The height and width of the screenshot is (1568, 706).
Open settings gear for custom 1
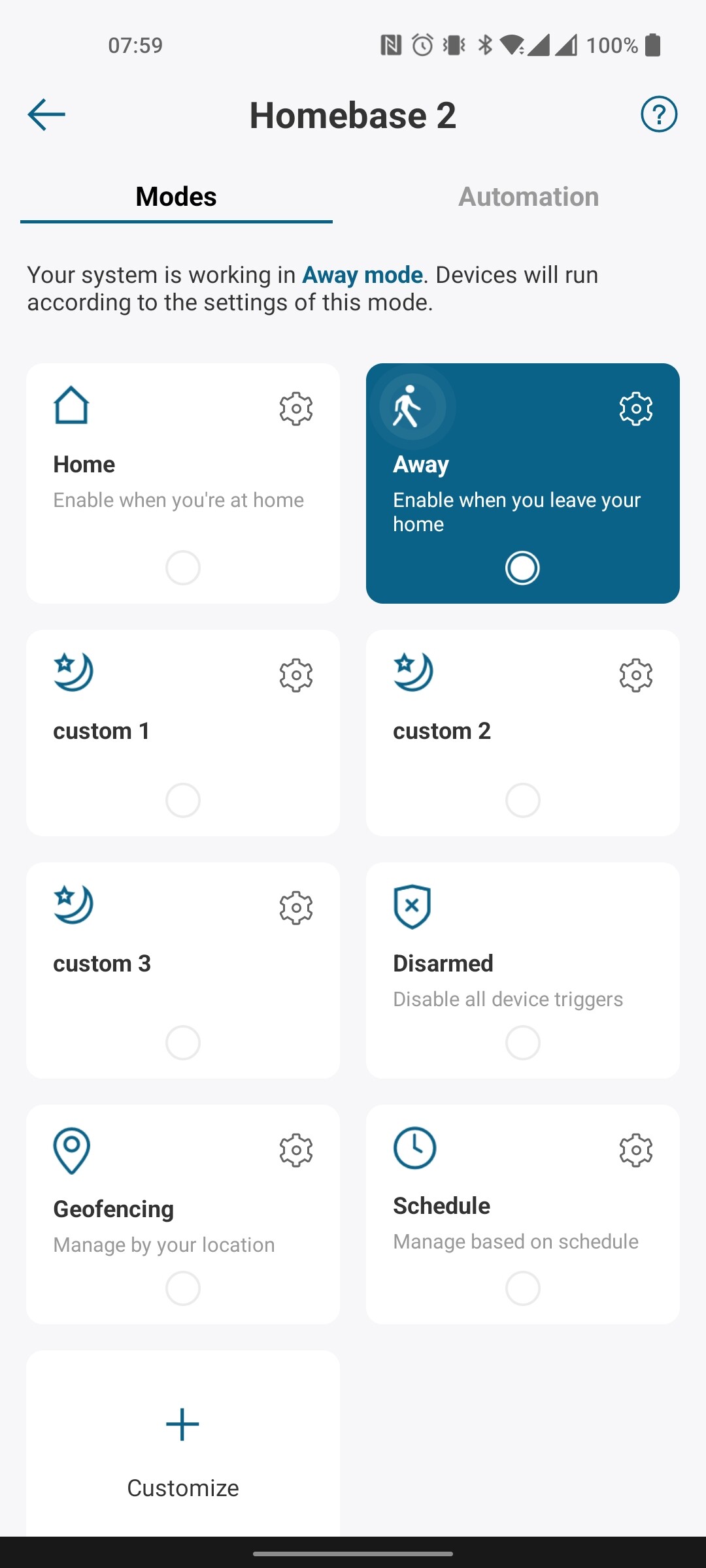pos(296,675)
